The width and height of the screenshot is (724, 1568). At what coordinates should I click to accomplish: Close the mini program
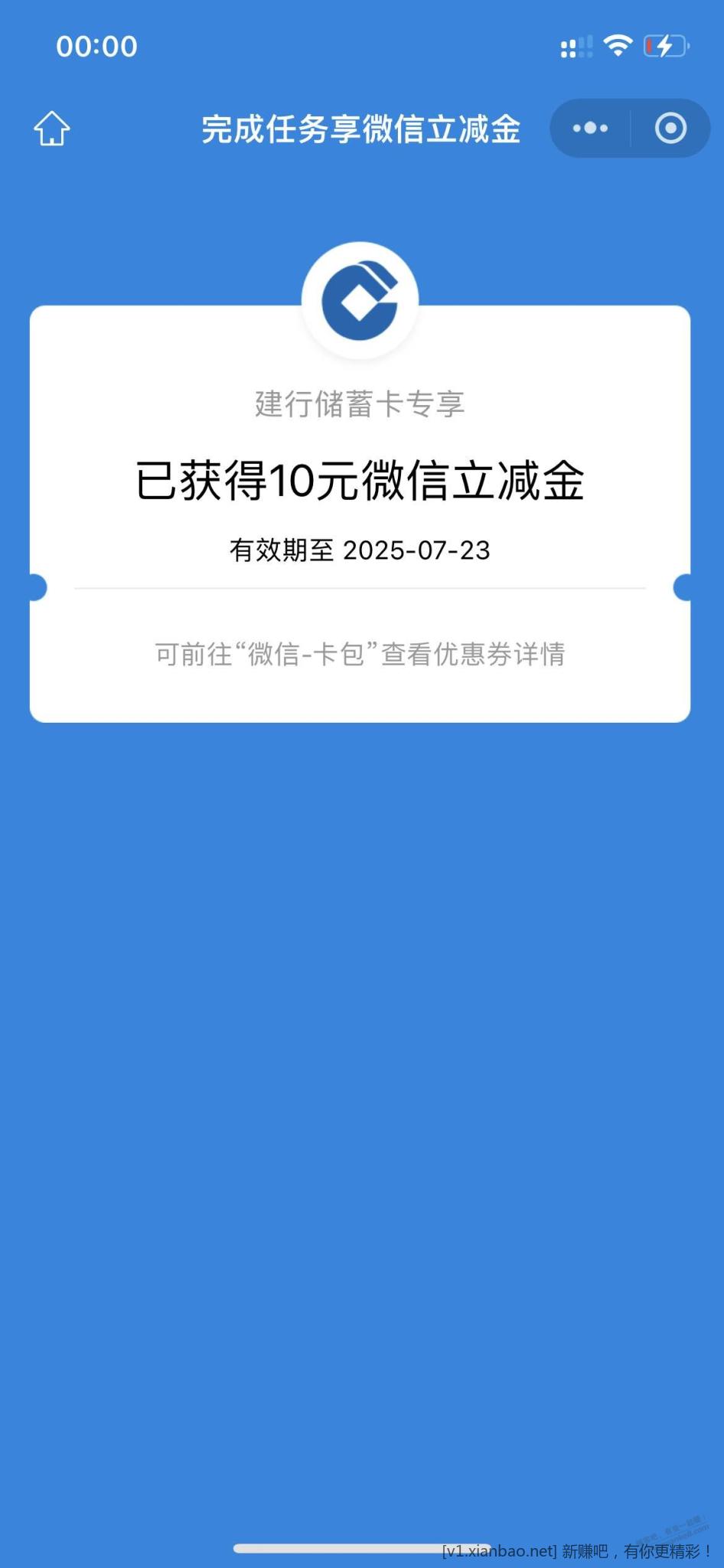click(670, 129)
